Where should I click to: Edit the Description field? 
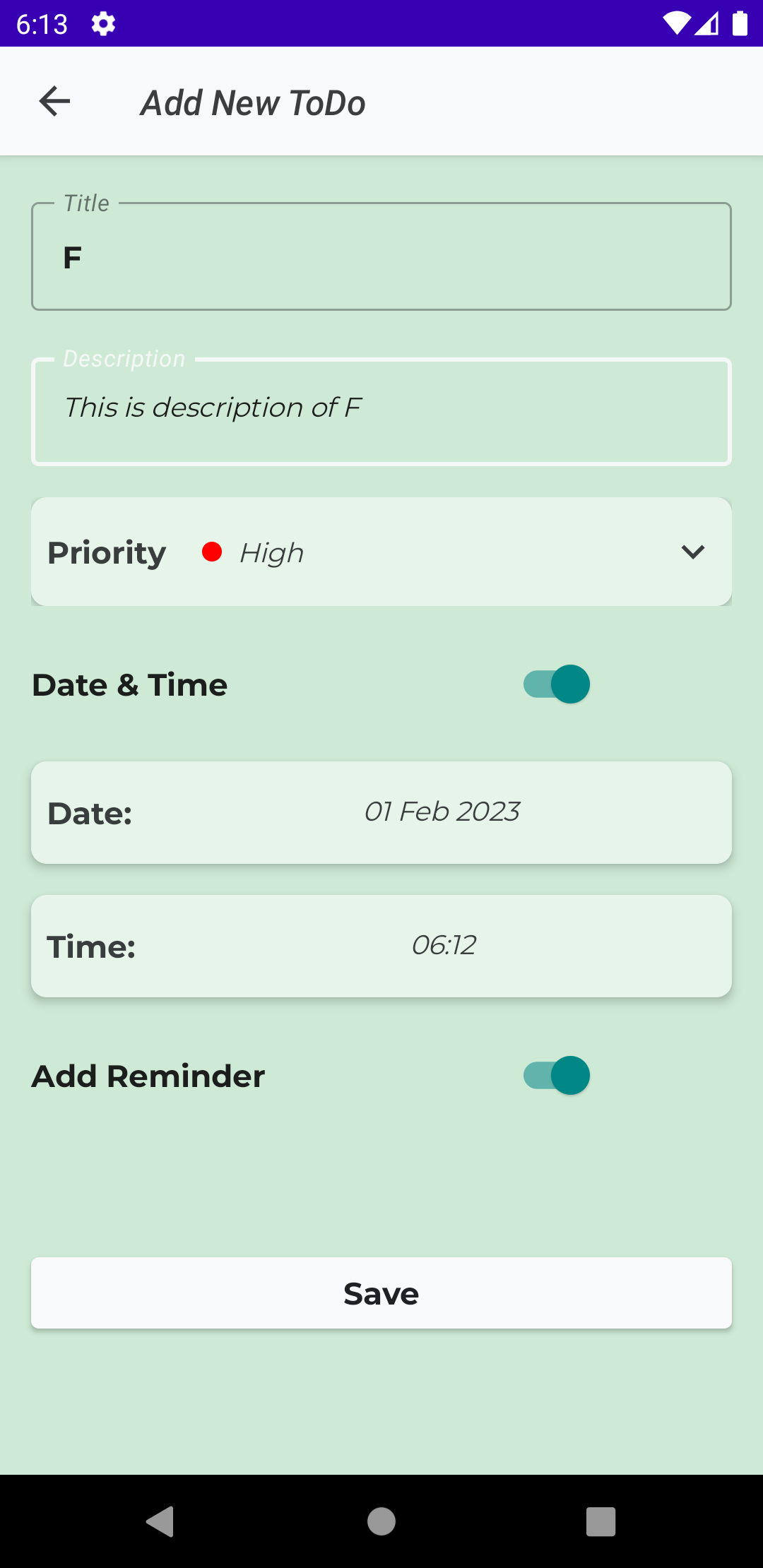click(381, 412)
